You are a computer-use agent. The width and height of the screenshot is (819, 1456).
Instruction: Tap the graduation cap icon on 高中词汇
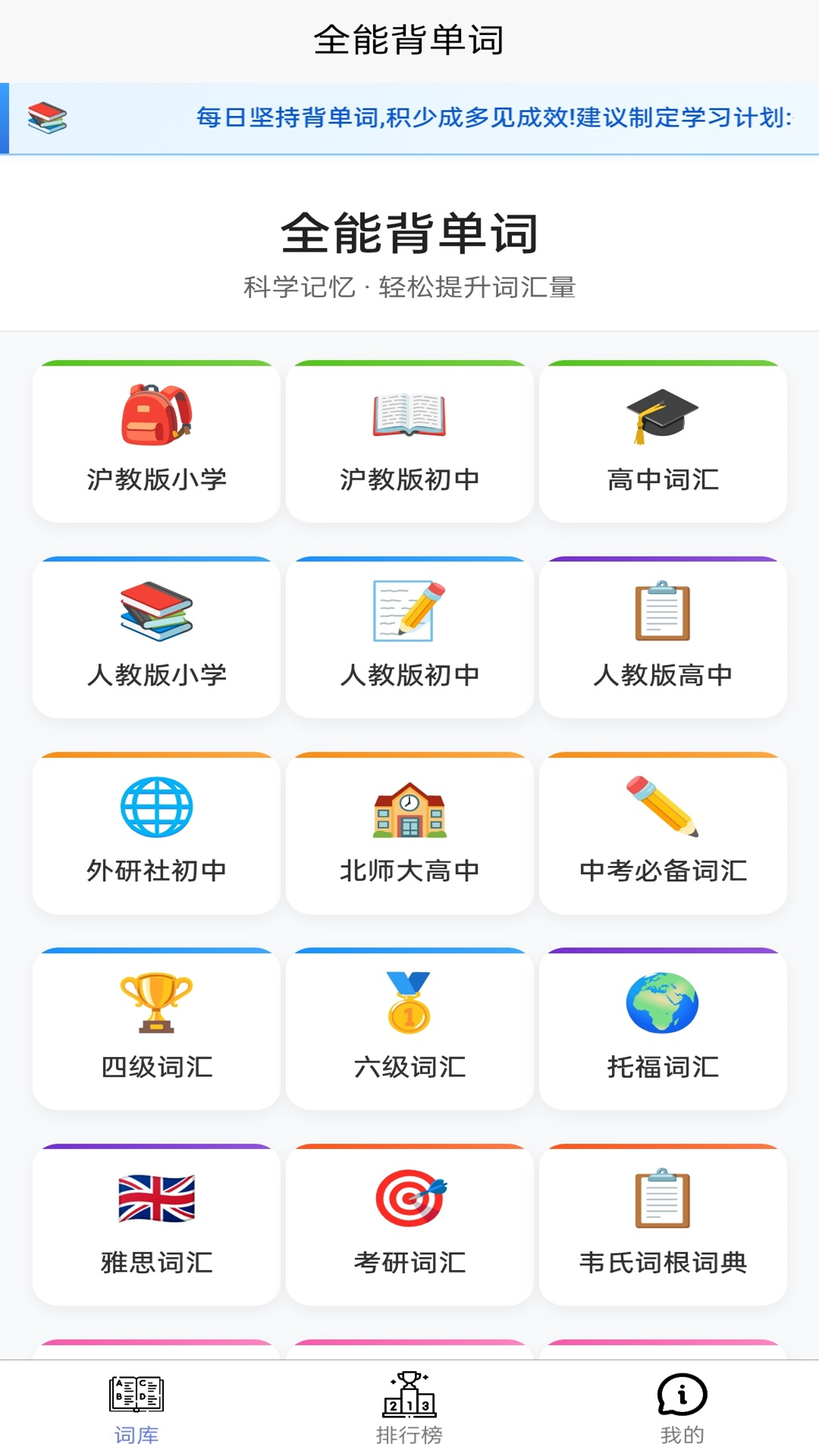coord(662,417)
